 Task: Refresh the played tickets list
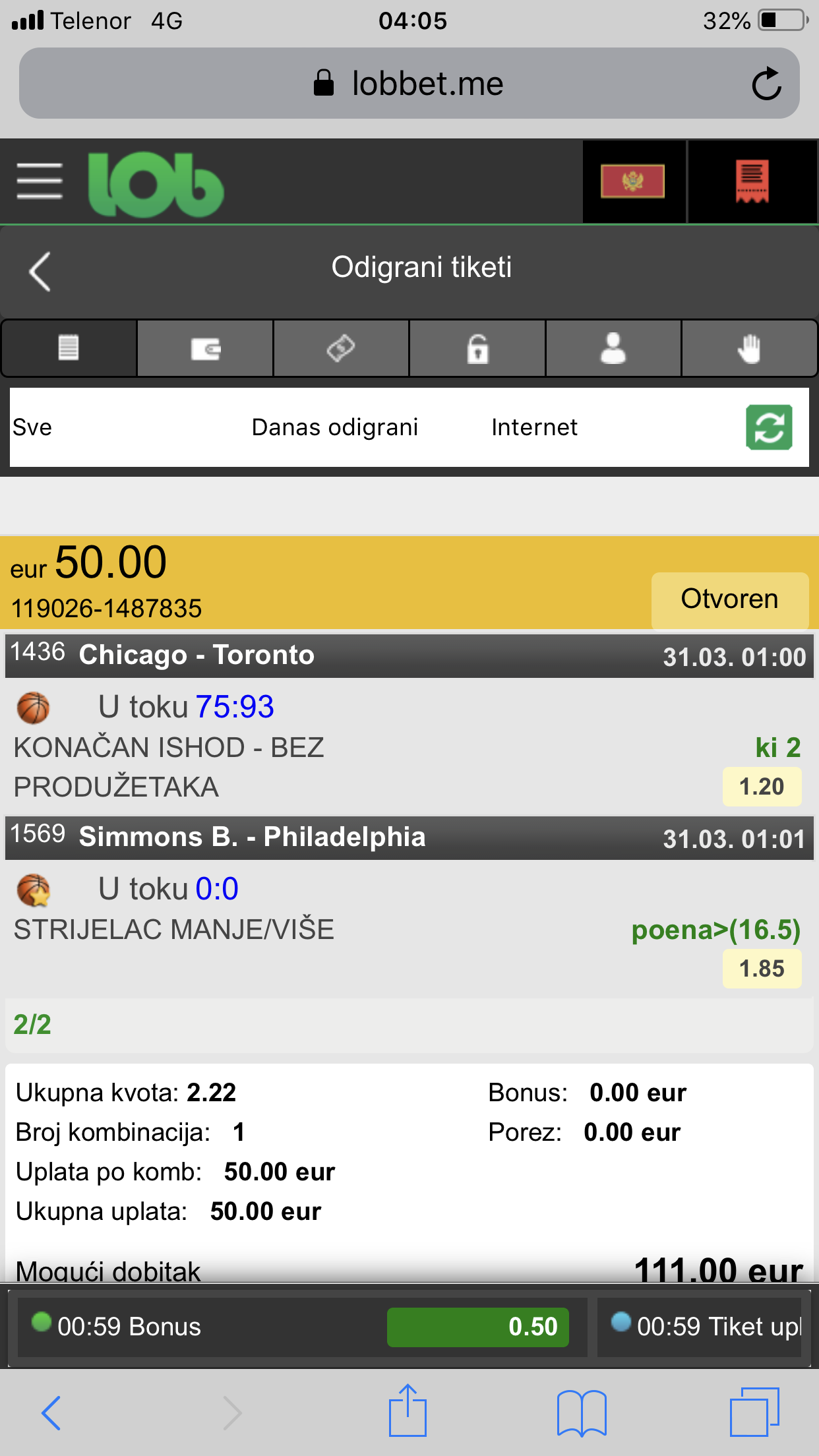769,427
